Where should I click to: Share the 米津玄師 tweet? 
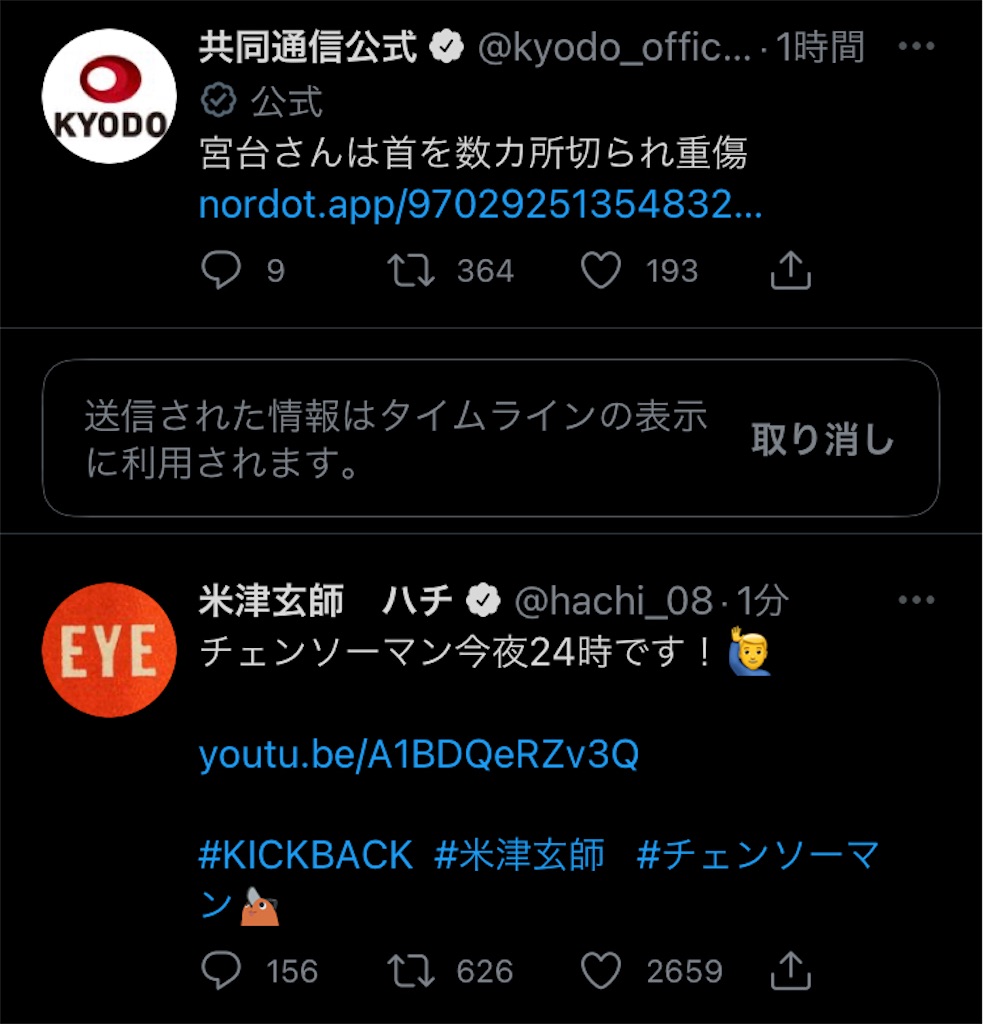coord(791,970)
